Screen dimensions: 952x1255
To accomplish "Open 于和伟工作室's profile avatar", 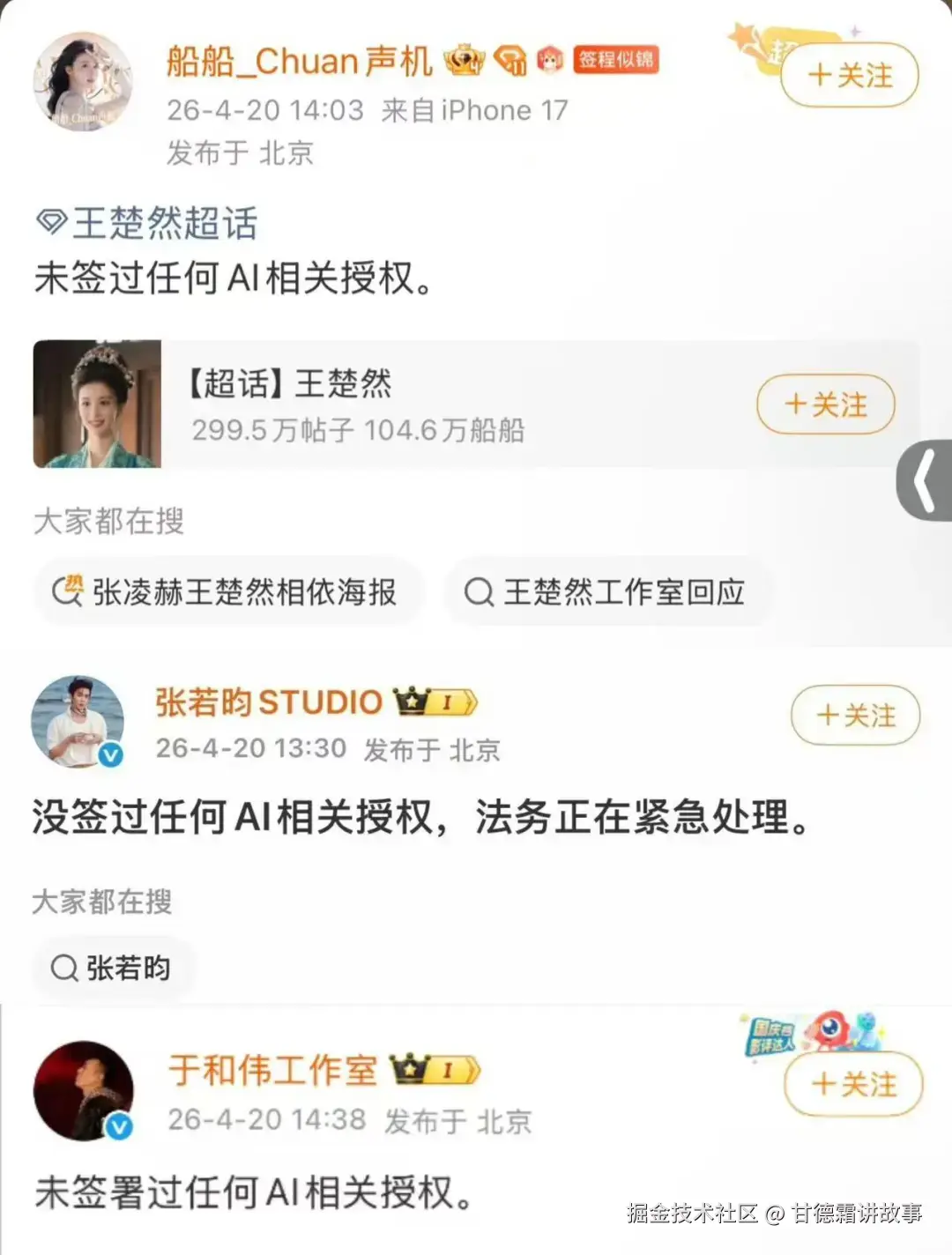I will (83, 1090).
